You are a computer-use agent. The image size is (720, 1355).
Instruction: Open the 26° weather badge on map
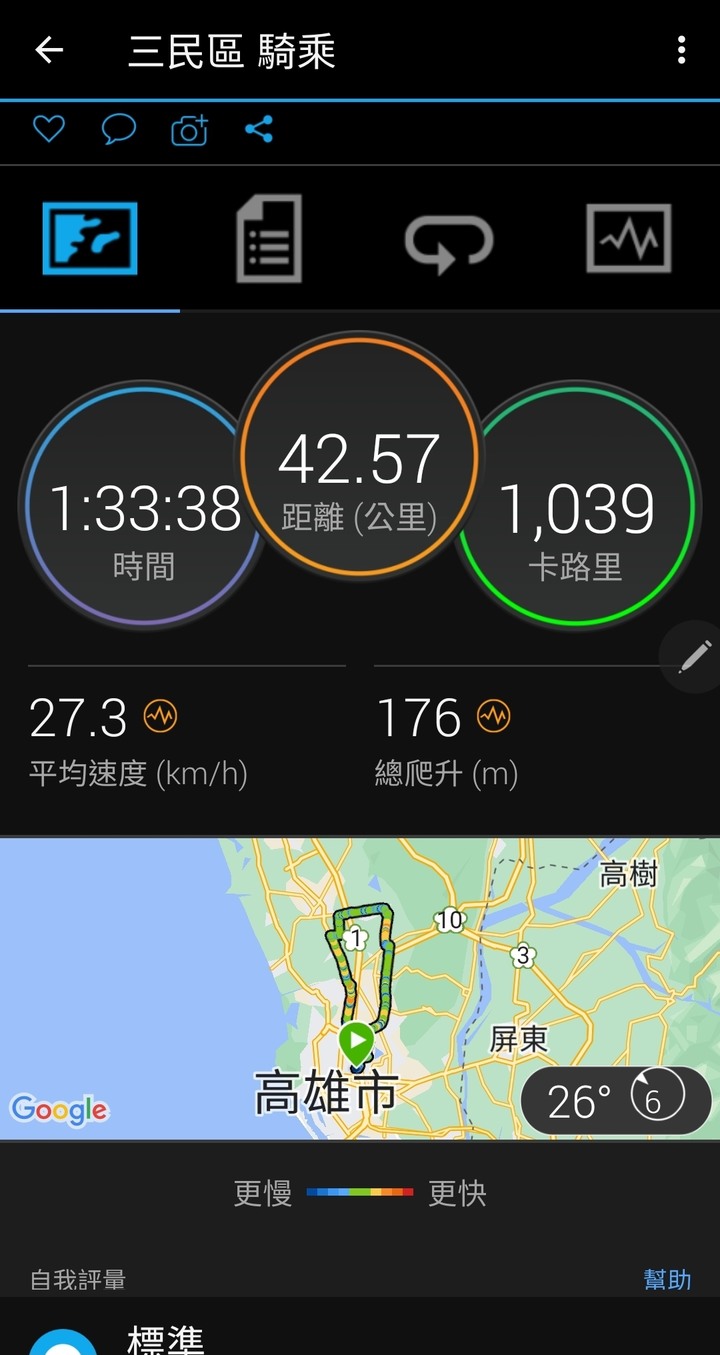click(616, 1100)
